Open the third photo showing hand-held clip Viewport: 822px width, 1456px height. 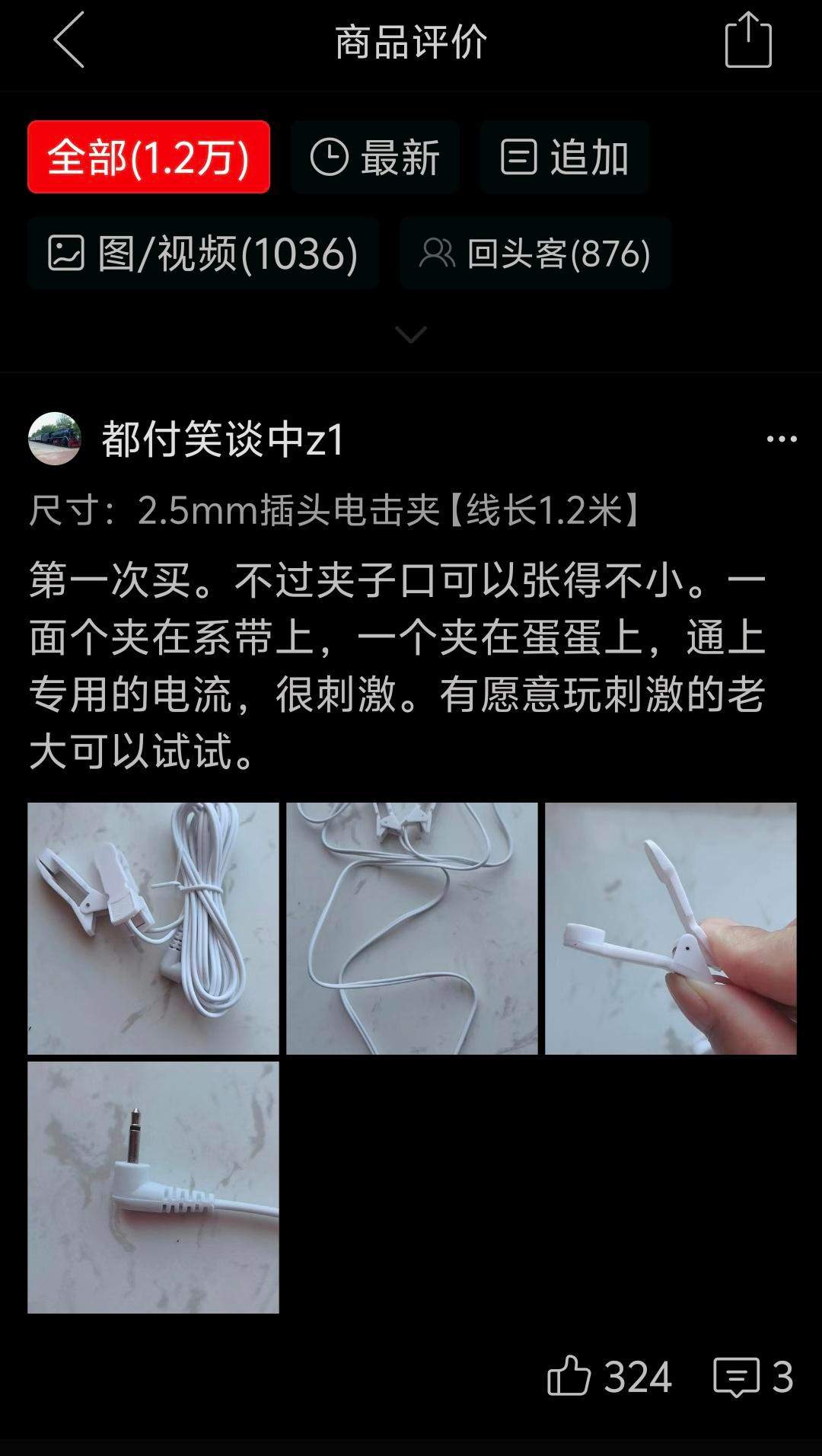click(671, 928)
